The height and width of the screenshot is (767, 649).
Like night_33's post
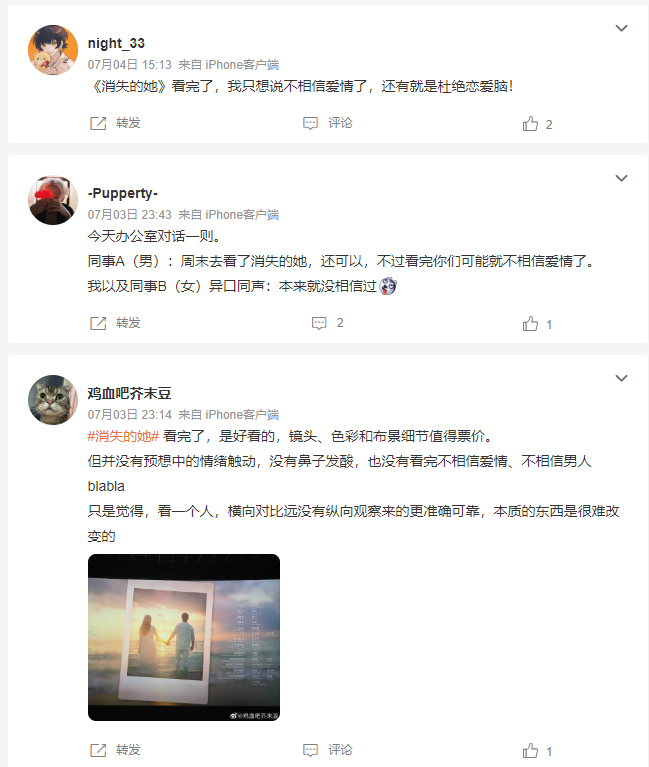(537, 124)
